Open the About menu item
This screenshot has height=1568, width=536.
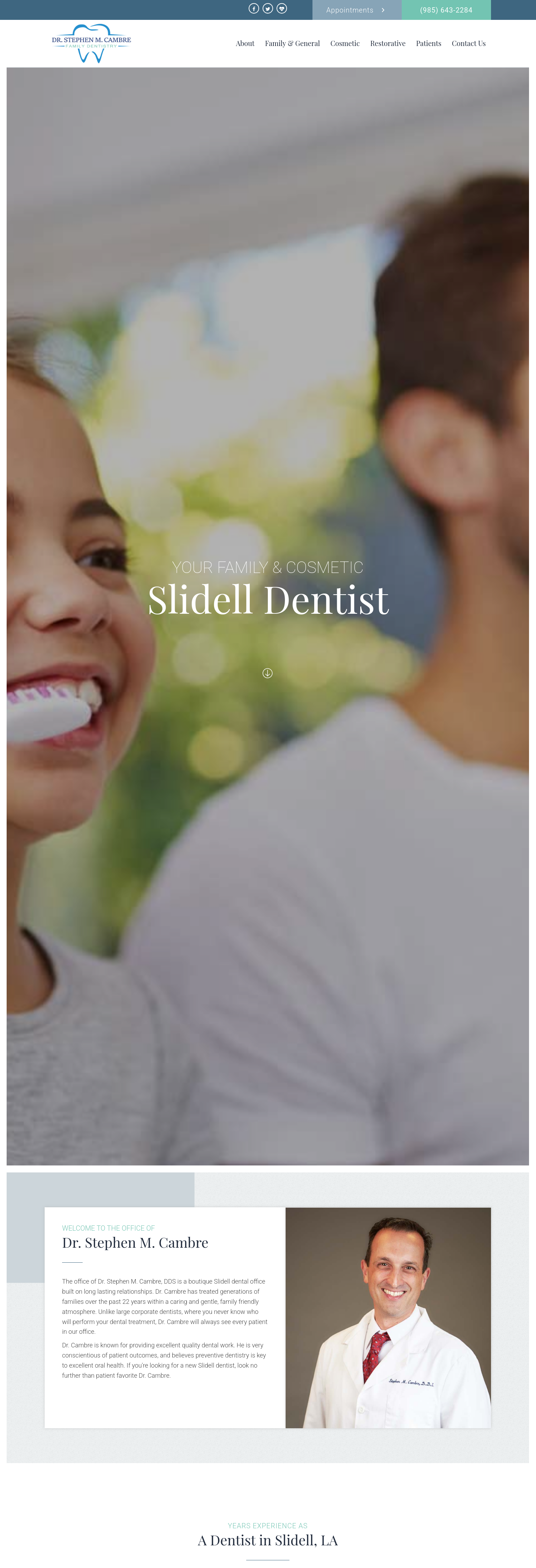click(245, 44)
